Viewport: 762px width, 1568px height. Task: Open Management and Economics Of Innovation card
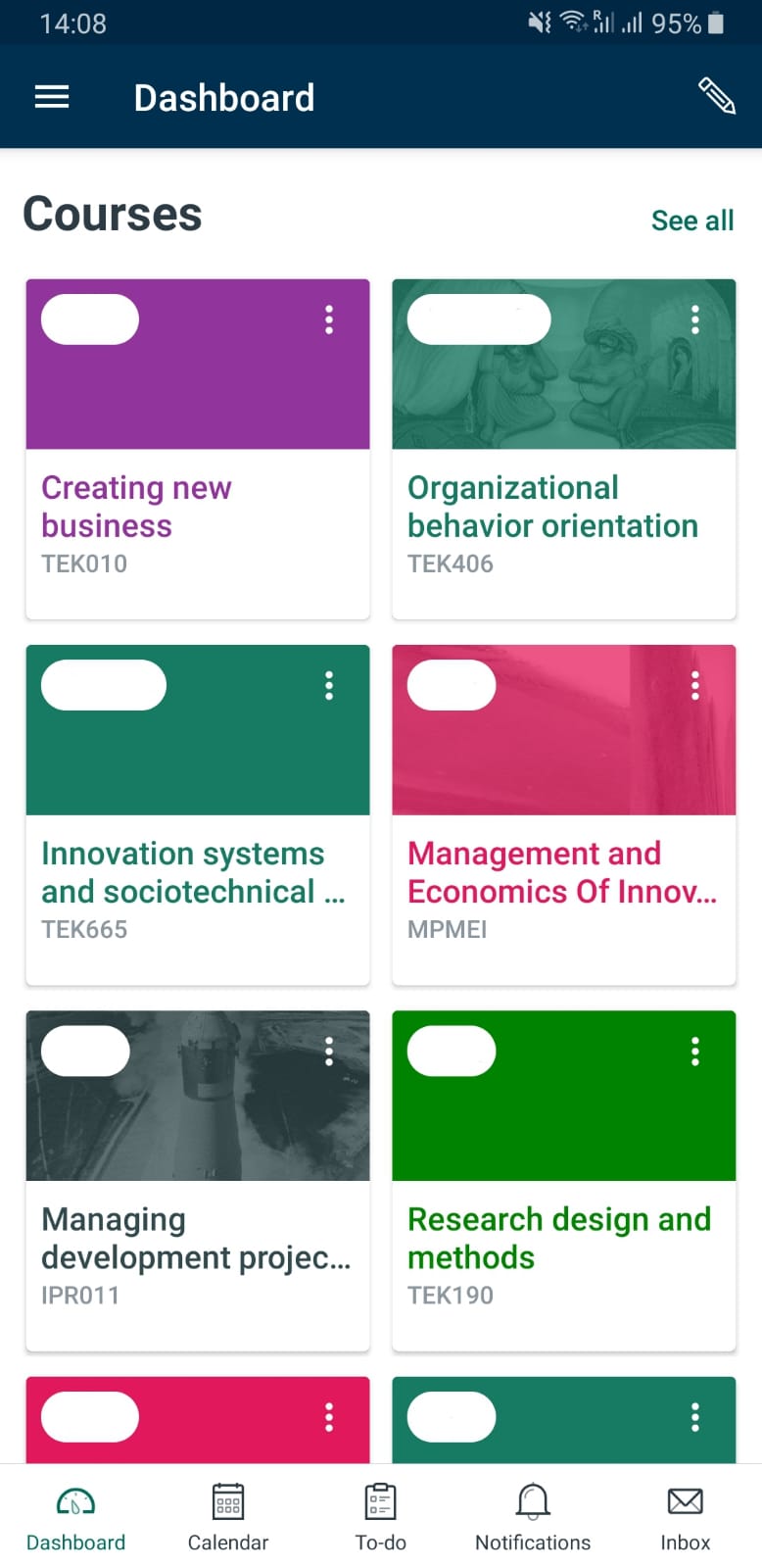564,814
